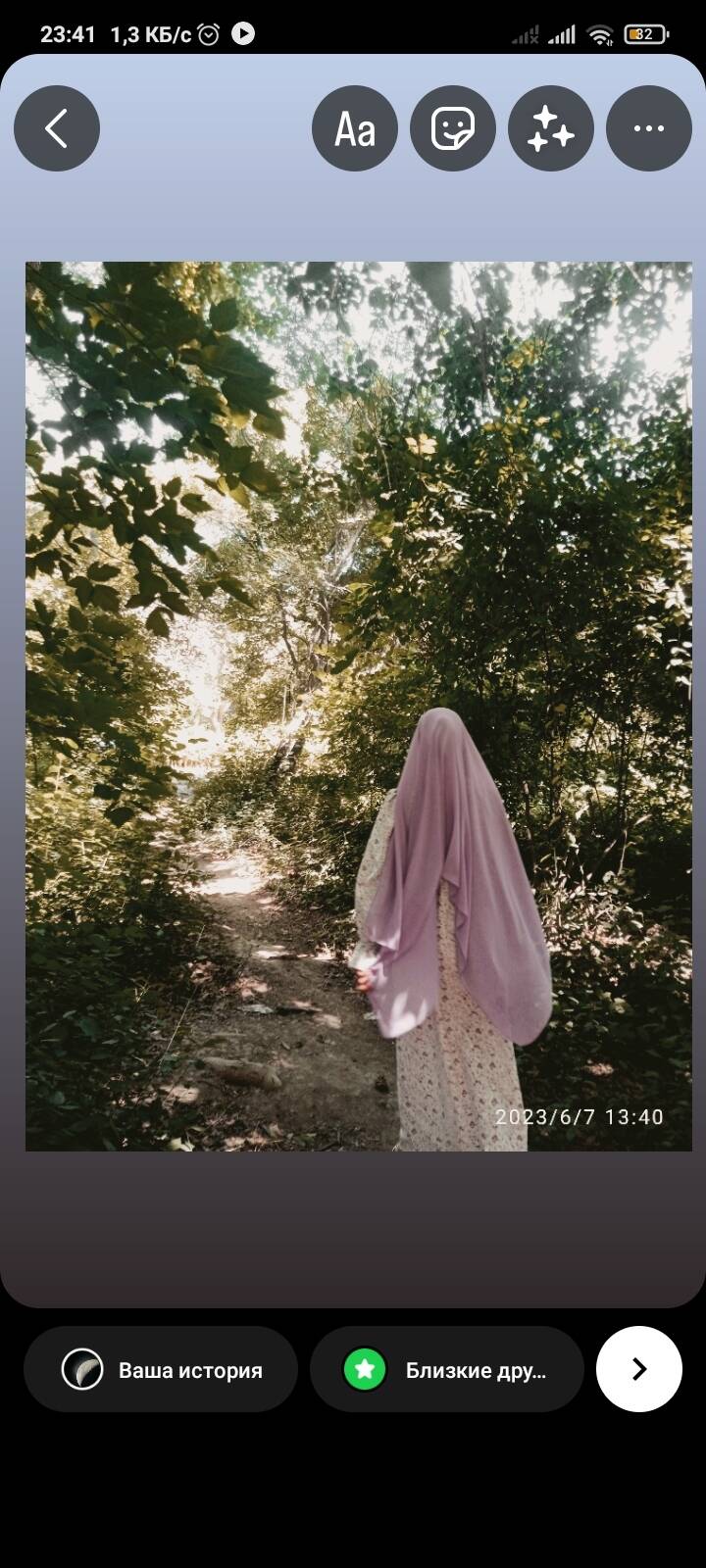Open the sticker picker
The height and width of the screenshot is (1568, 706).
[453, 128]
